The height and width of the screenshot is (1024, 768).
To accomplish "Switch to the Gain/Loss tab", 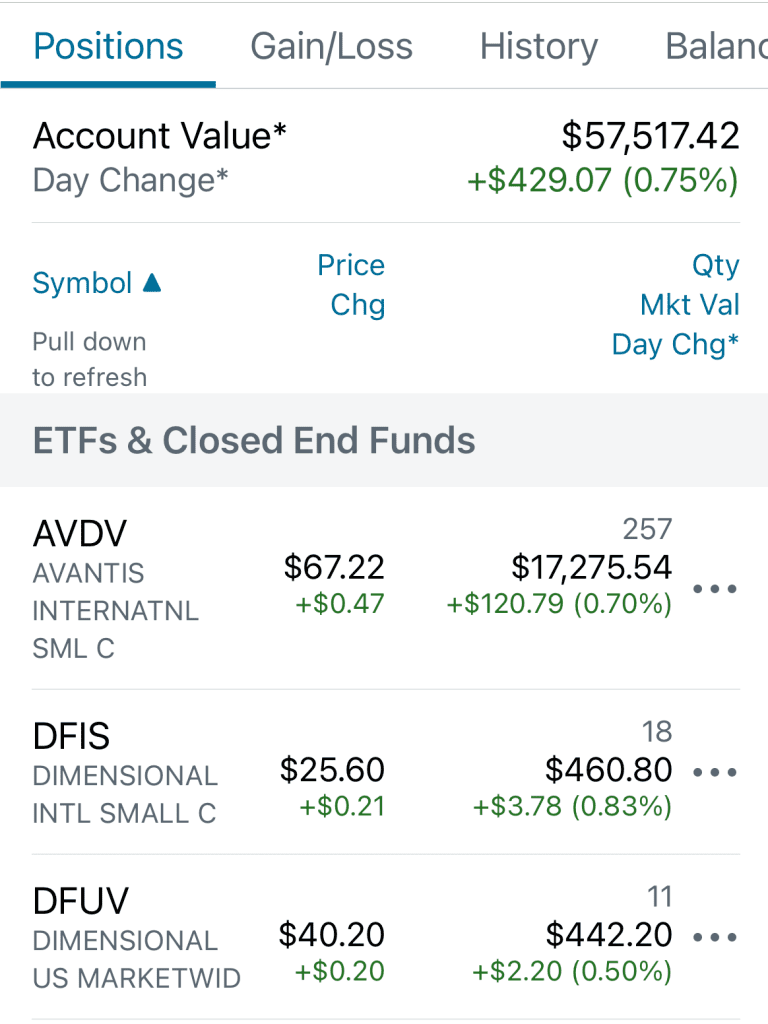I will click(x=331, y=47).
